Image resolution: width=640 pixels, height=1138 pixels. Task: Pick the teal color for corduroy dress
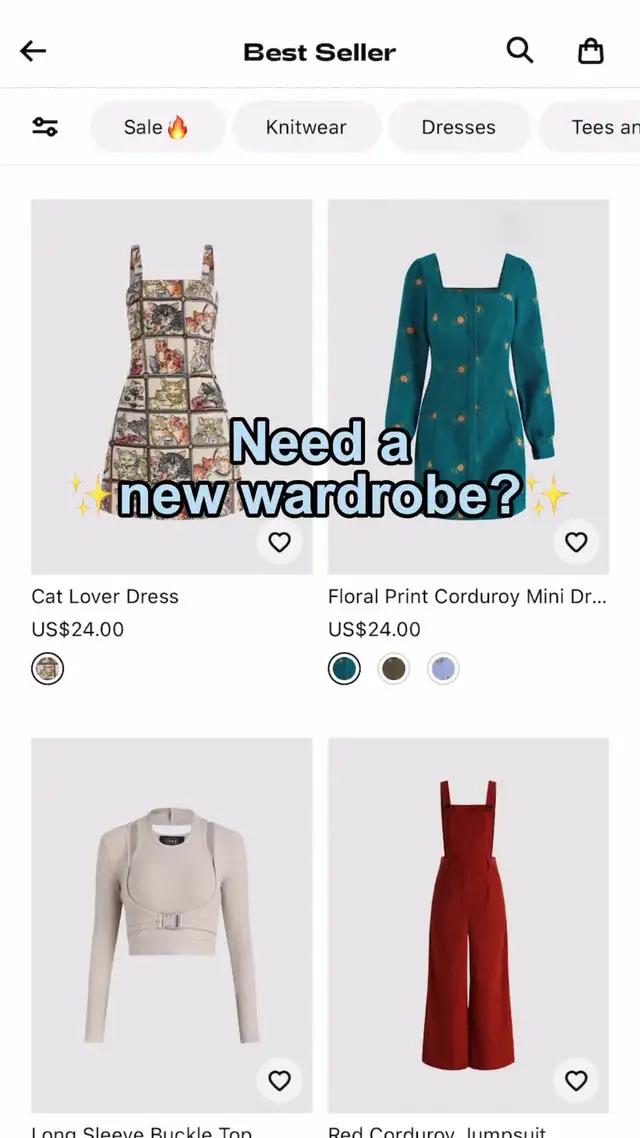(345, 669)
